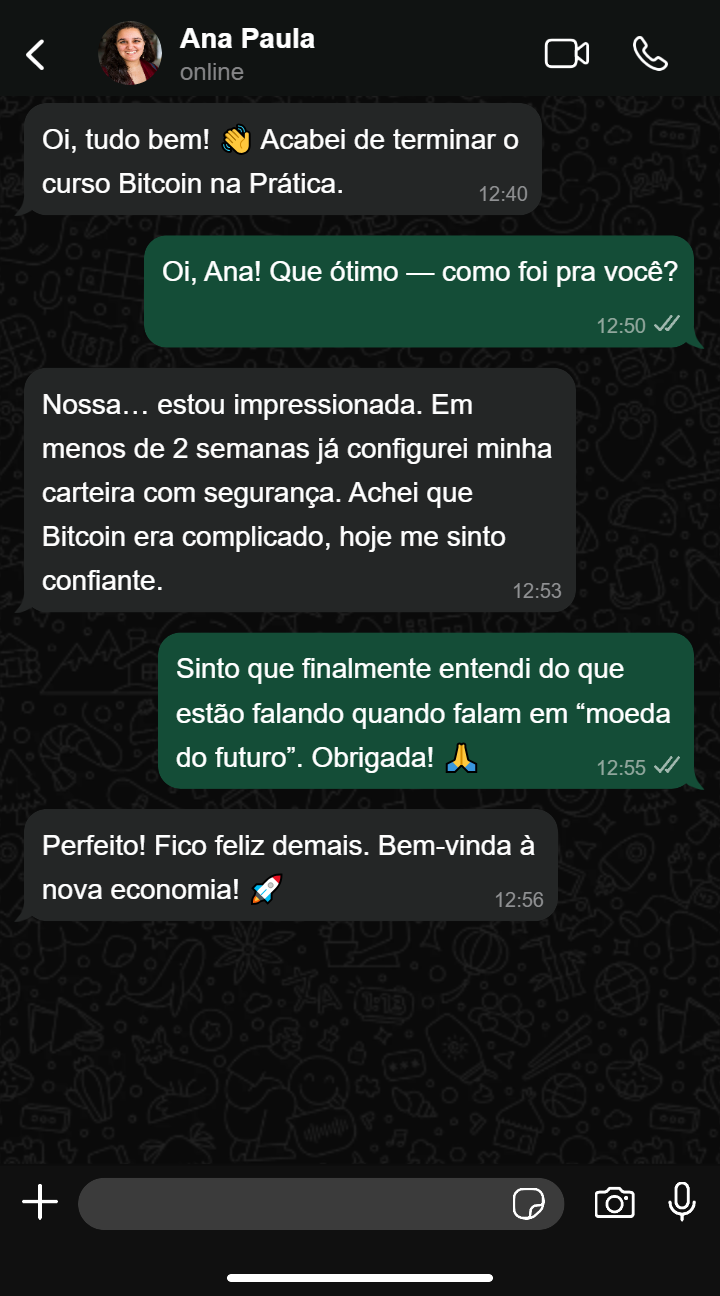Open the plus attachment menu
The image size is (720, 1296).
point(40,1202)
